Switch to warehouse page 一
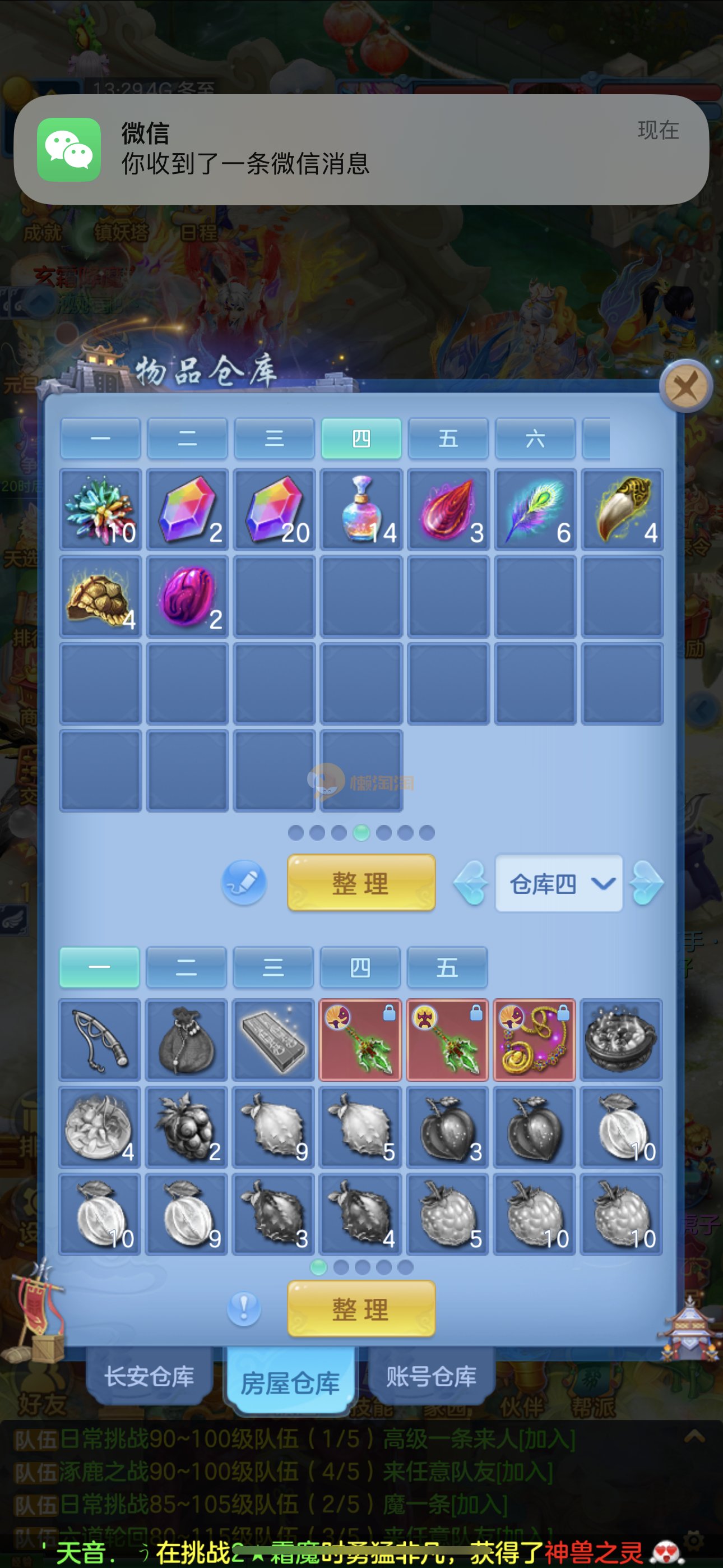723x1568 pixels. click(100, 438)
